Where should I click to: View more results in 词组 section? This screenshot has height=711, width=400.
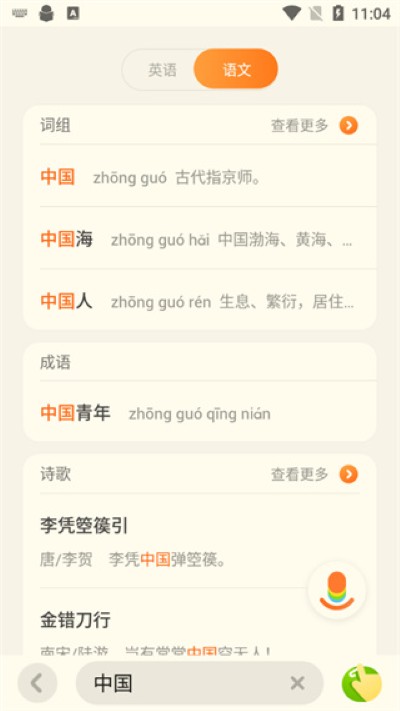(x=314, y=126)
